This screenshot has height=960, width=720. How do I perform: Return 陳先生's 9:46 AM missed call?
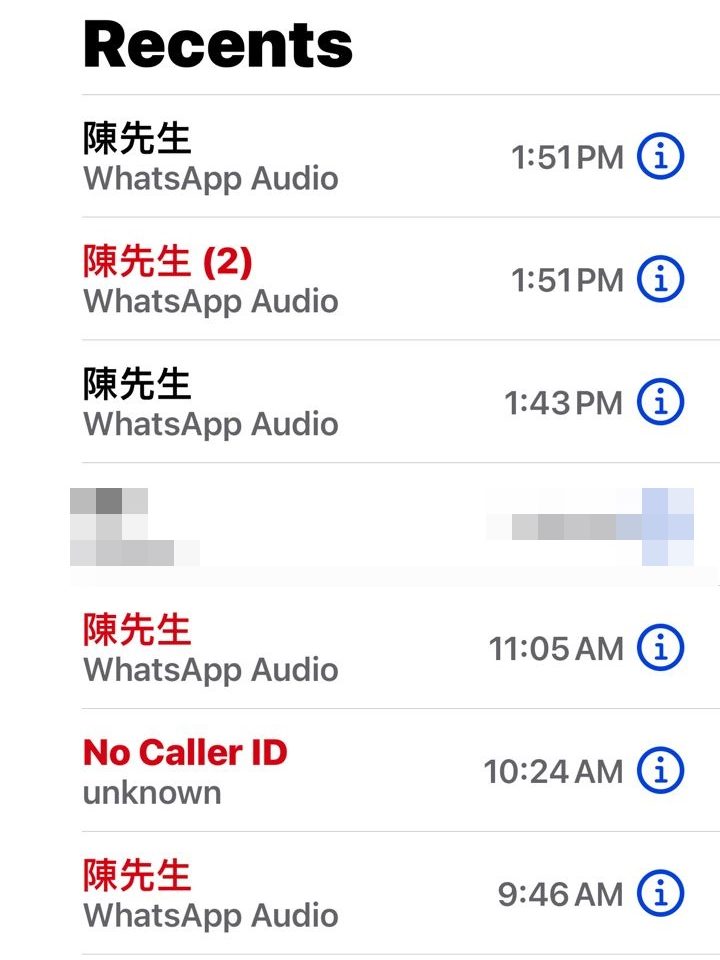click(x=300, y=894)
